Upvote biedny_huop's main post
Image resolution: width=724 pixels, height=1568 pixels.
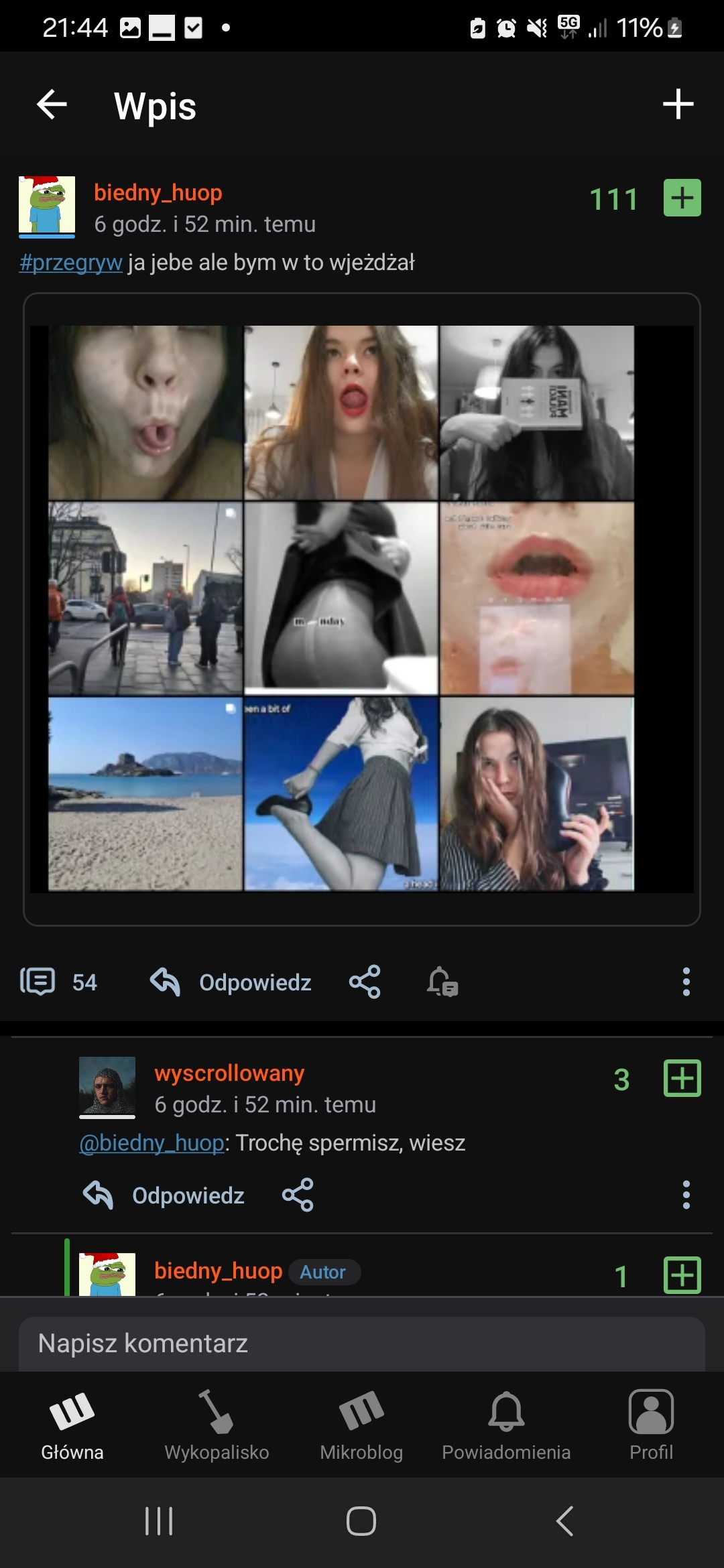click(682, 198)
